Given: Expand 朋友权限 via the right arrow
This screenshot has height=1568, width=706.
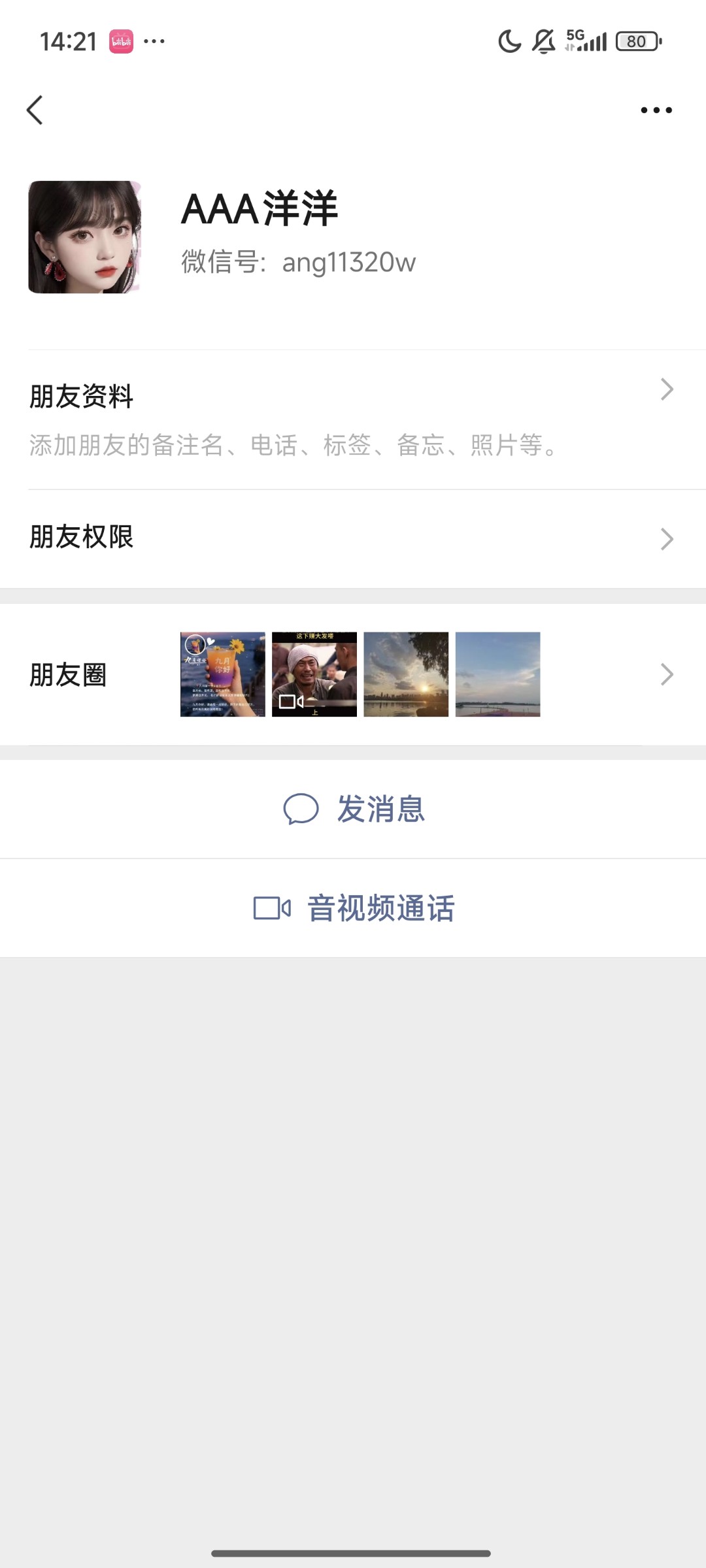Looking at the screenshot, I should [667, 538].
